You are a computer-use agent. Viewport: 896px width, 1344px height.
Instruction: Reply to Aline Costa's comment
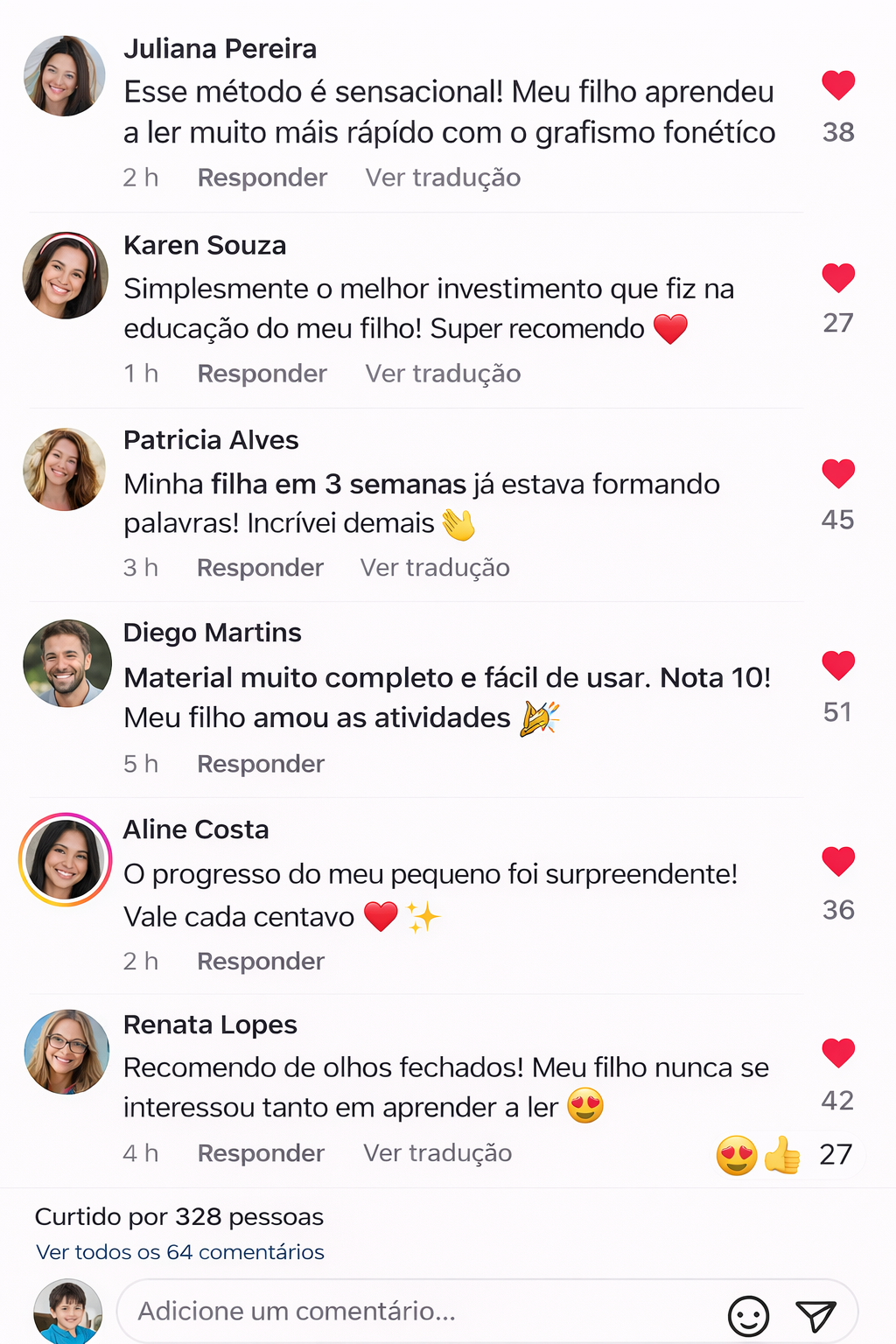tap(260, 962)
